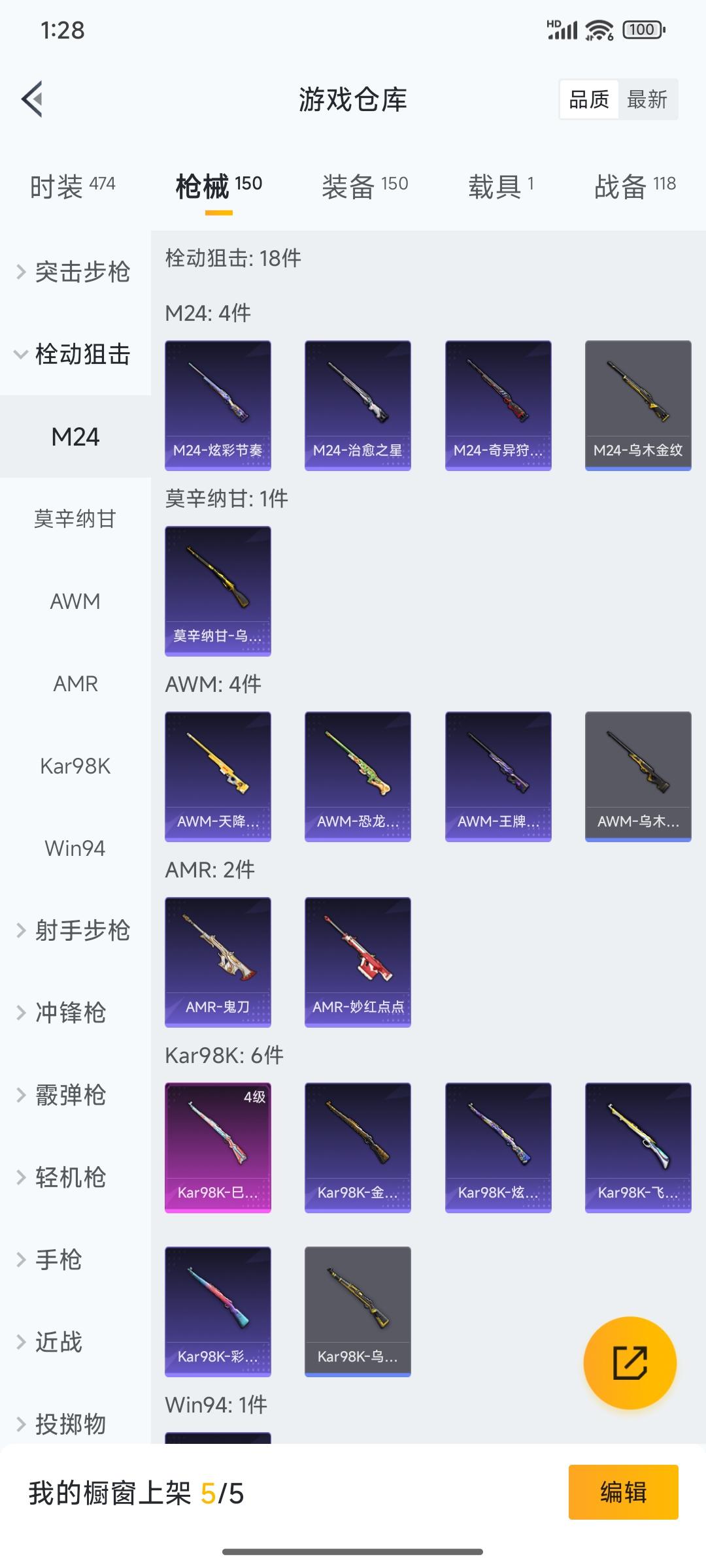Select the AWM-恐龙 skin
The width and height of the screenshot is (706, 1568).
coord(358,774)
